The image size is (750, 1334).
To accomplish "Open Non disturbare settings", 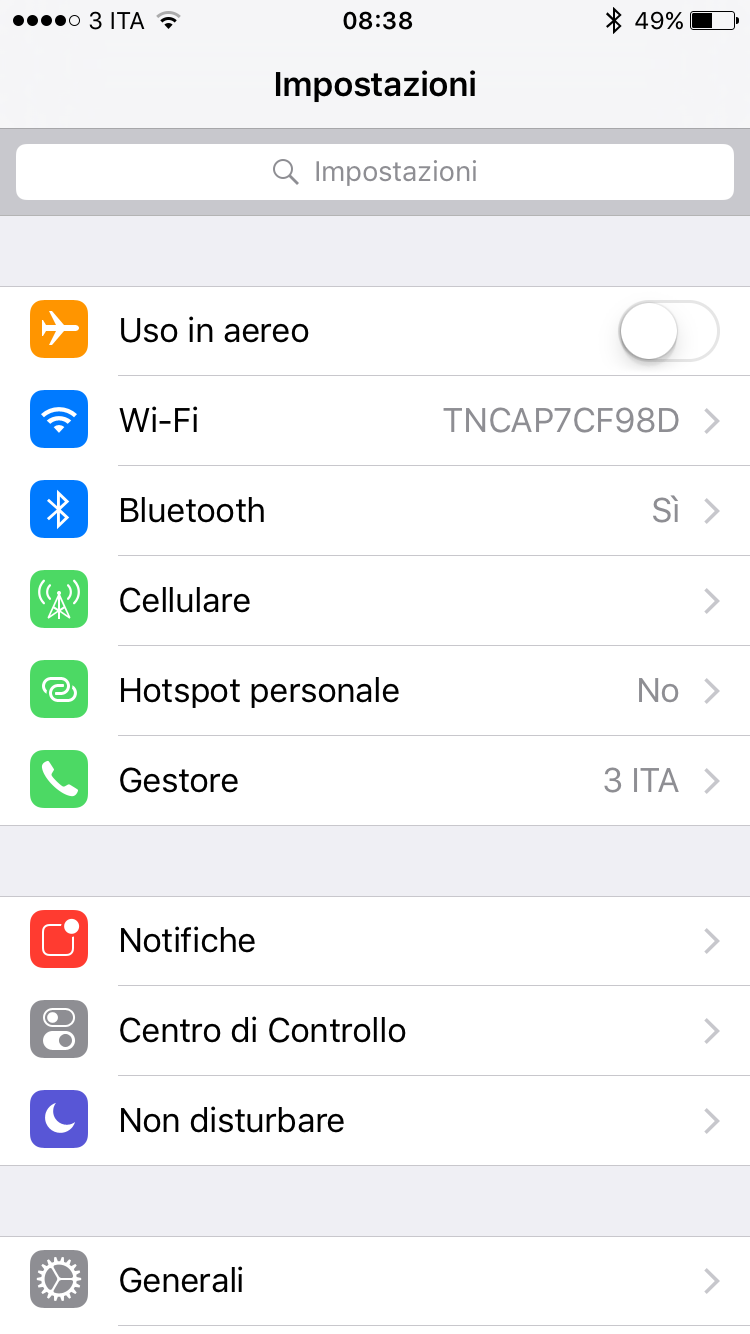I will (x=375, y=1121).
